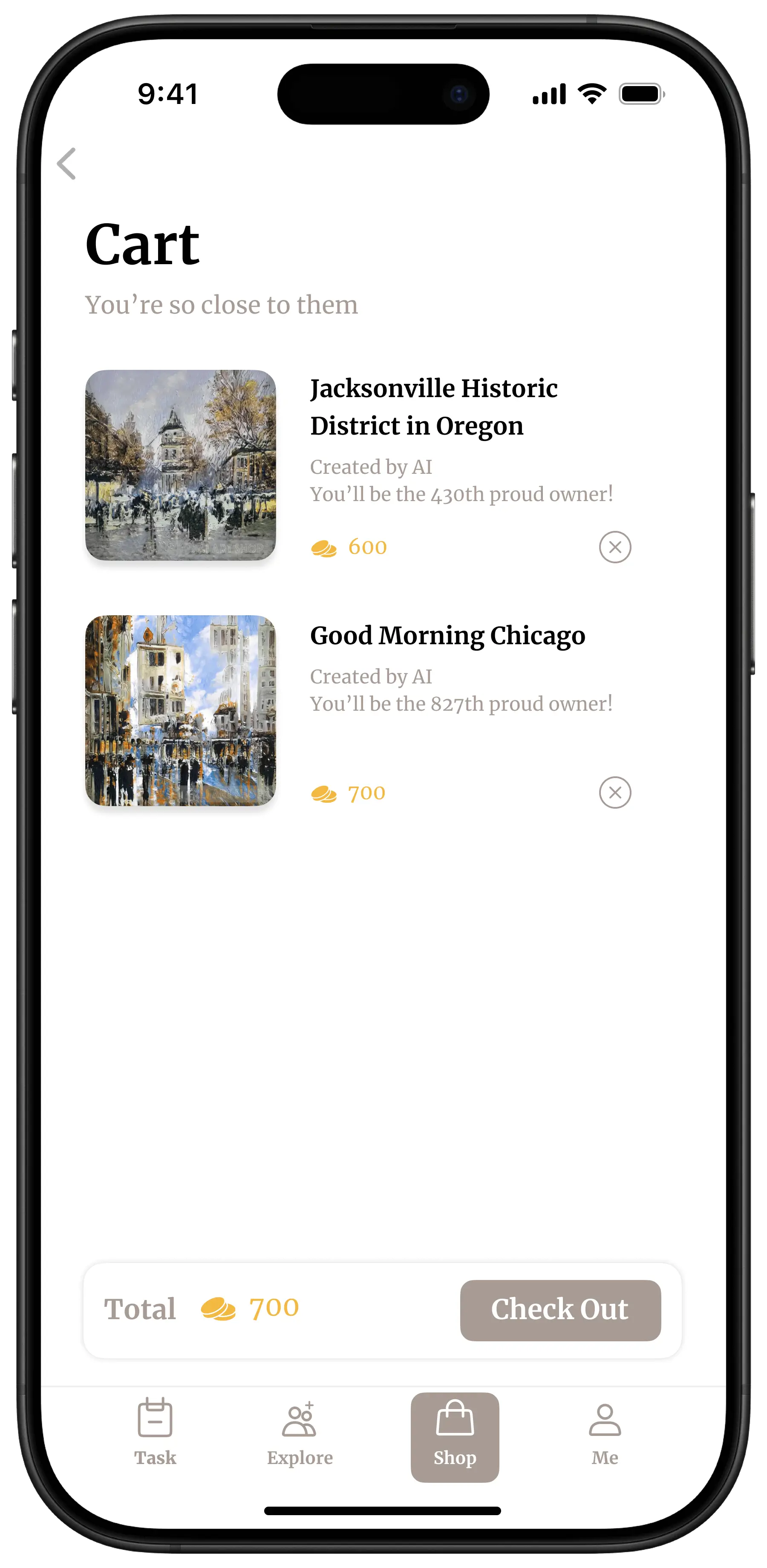This screenshot has height=1568, width=767.
Task: Tap the Check Out button
Action: (560, 1310)
